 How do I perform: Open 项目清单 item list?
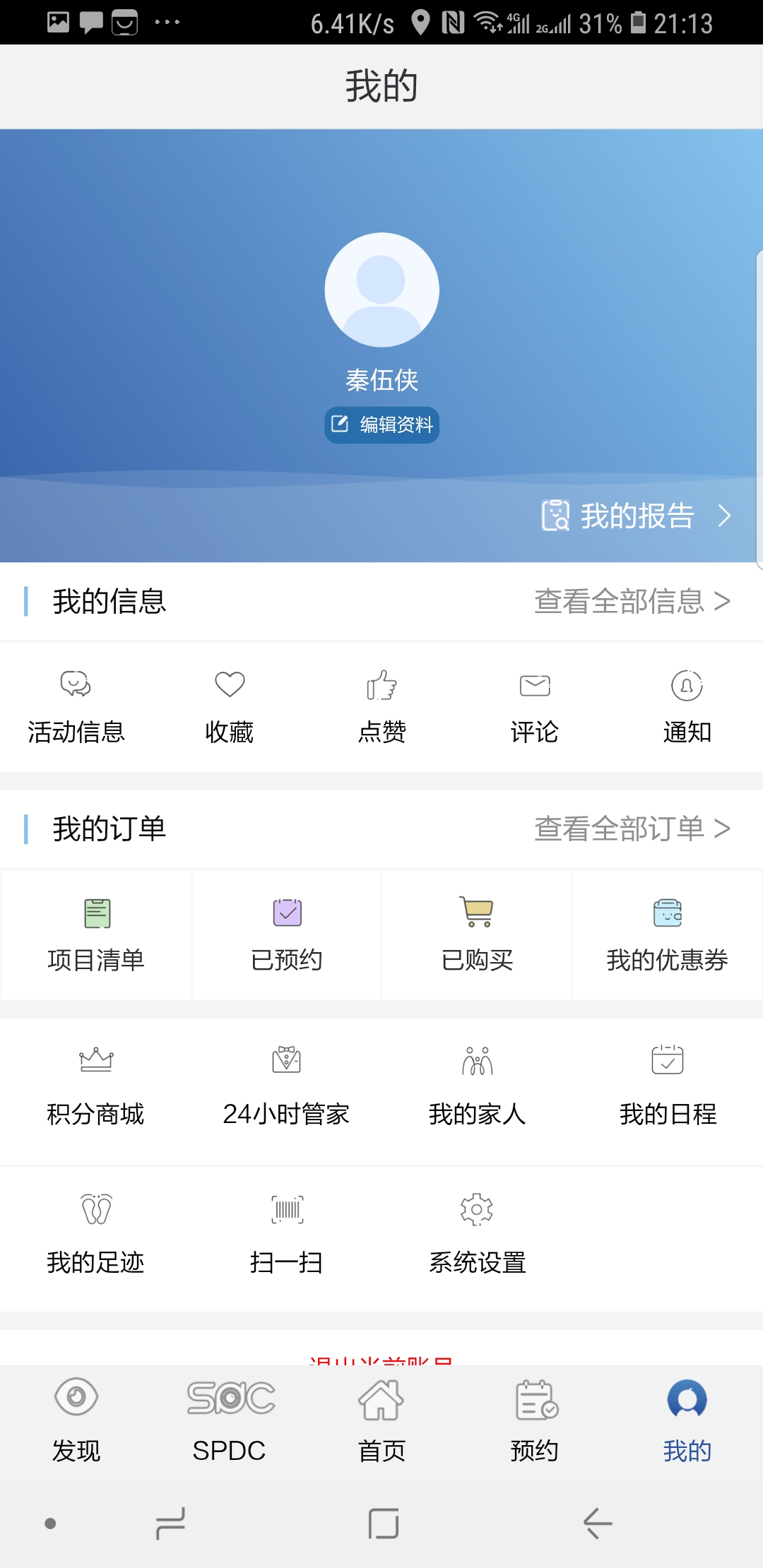point(96,935)
